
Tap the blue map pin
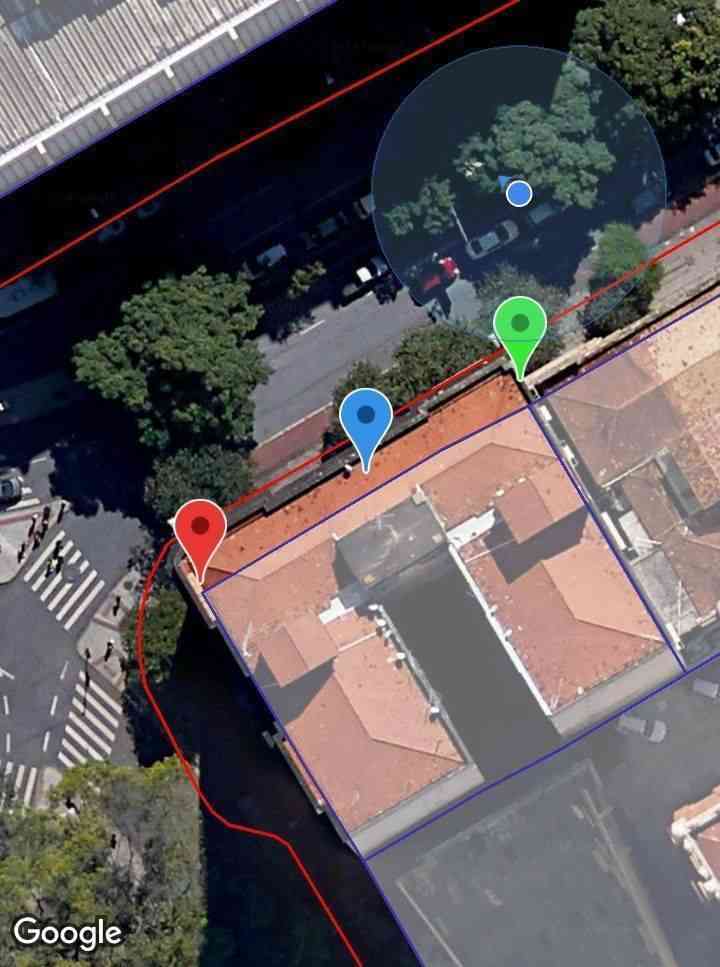pos(366,418)
